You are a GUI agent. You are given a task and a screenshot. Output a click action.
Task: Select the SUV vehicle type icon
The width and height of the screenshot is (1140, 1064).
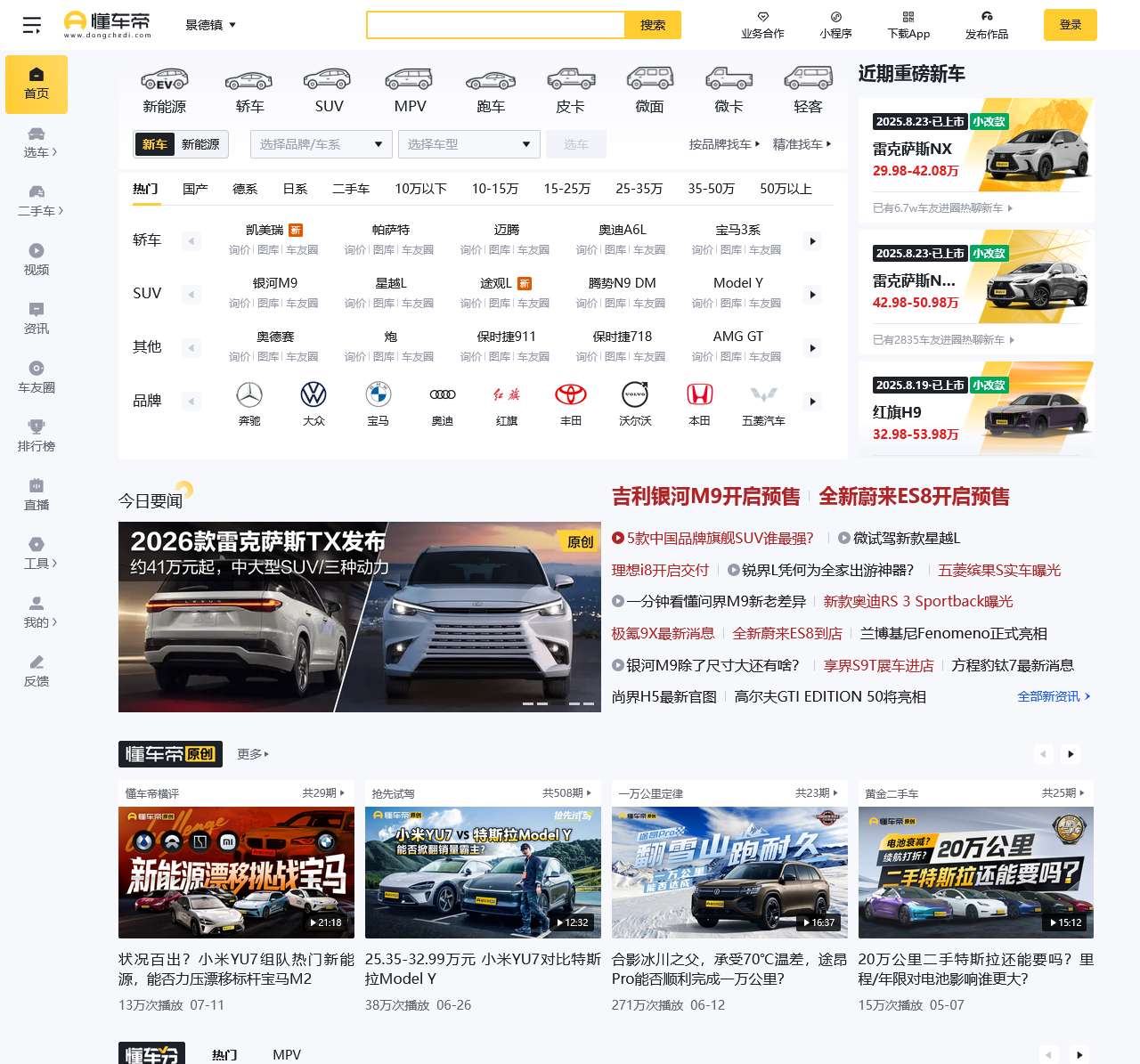(x=329, y=92)
